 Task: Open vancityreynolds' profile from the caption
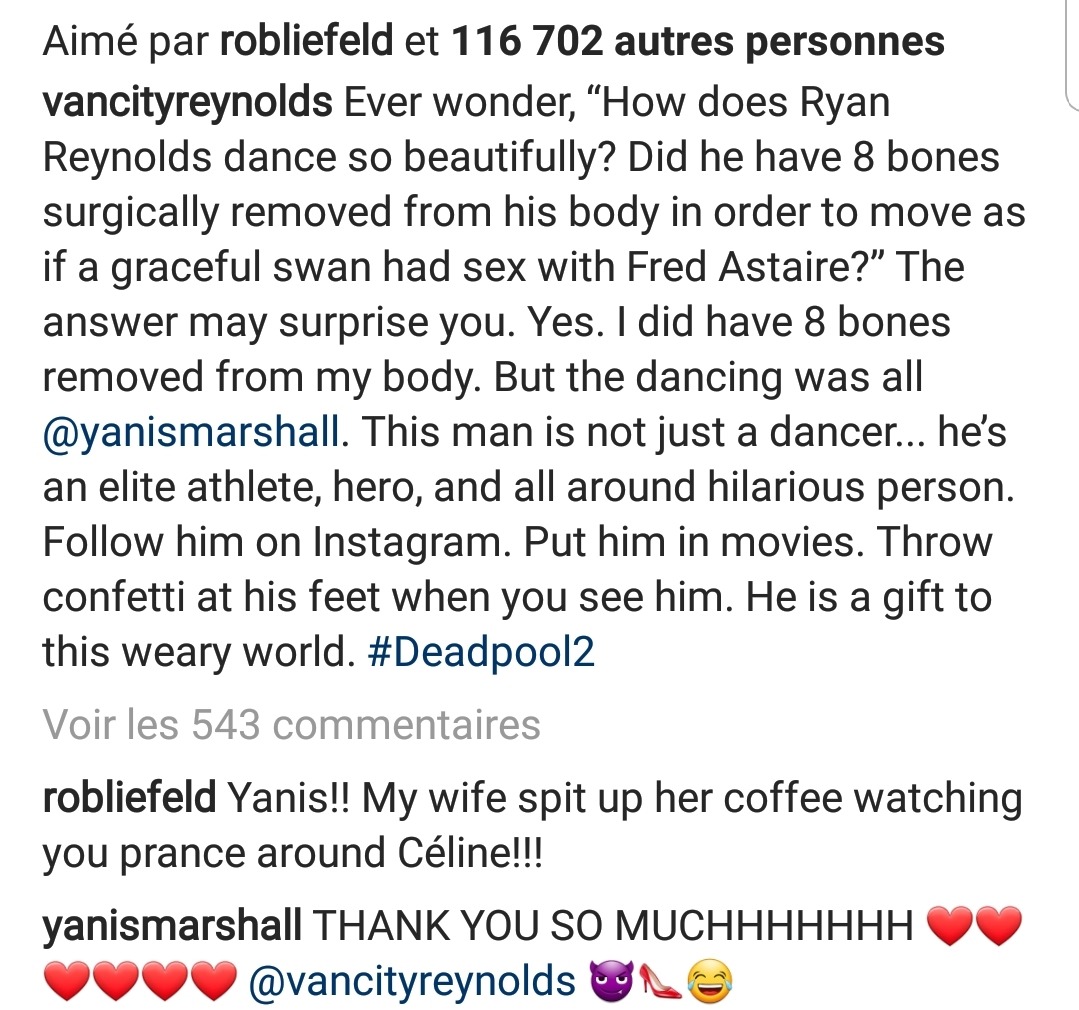[x=187, y=104]
